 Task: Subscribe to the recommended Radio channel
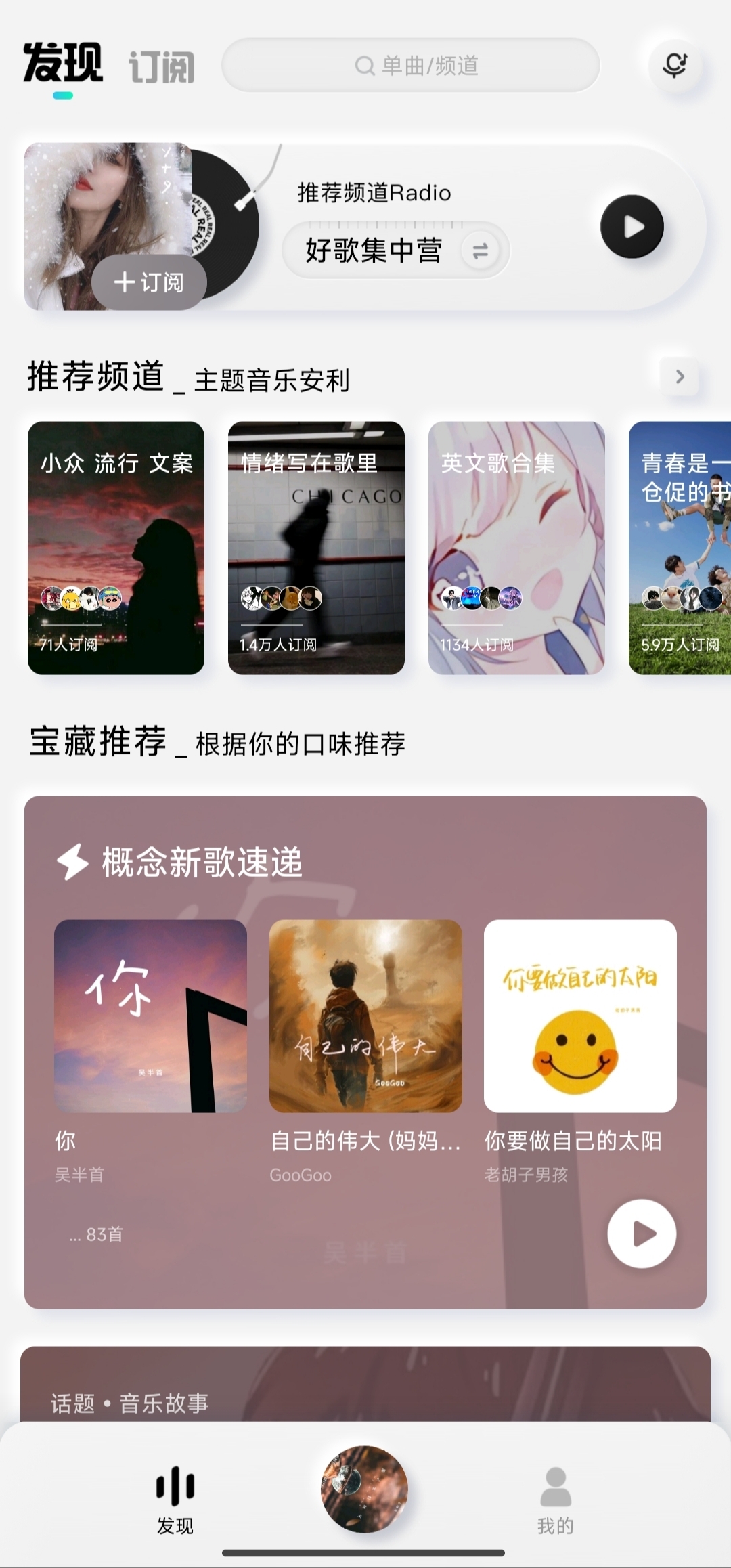149,282
